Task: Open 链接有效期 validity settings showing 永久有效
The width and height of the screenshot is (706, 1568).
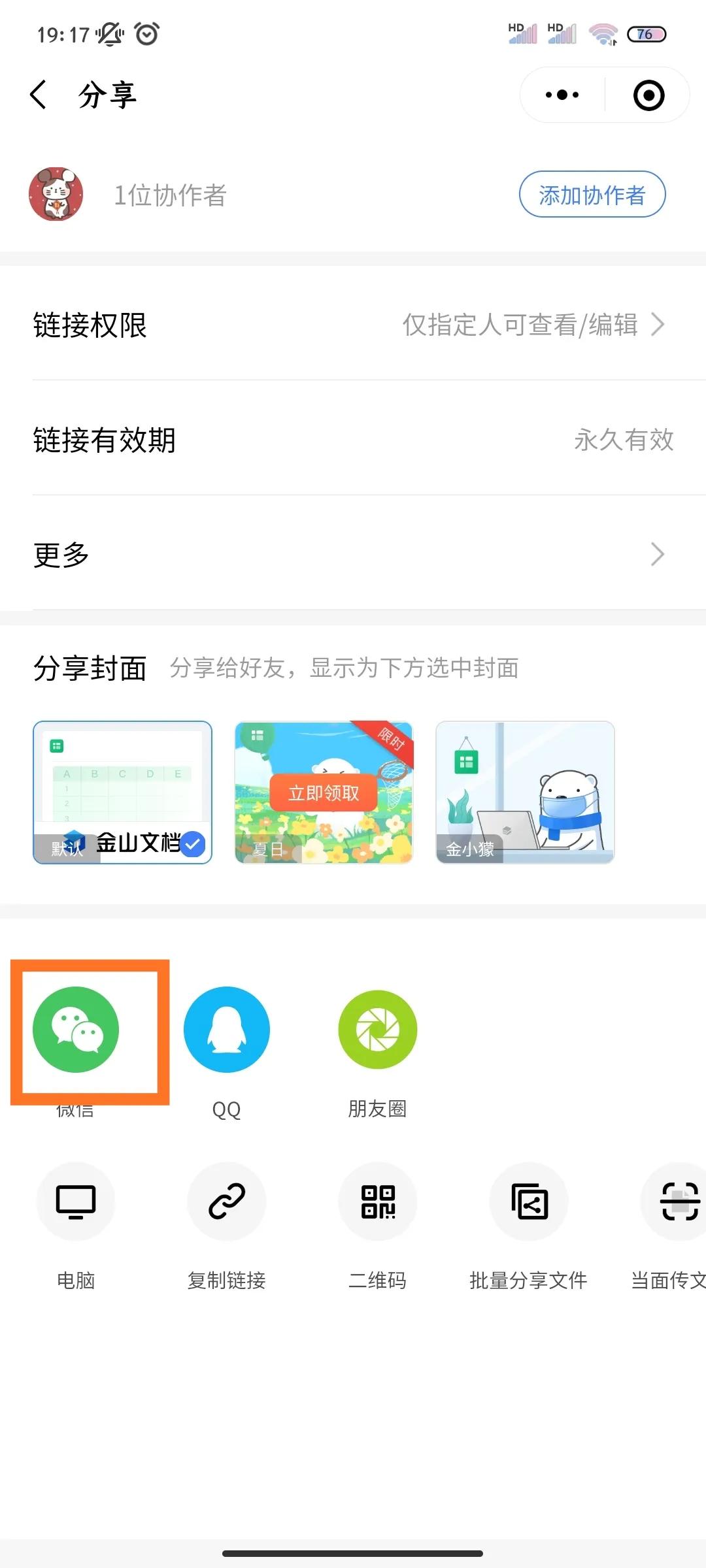Action: (353, 440)
